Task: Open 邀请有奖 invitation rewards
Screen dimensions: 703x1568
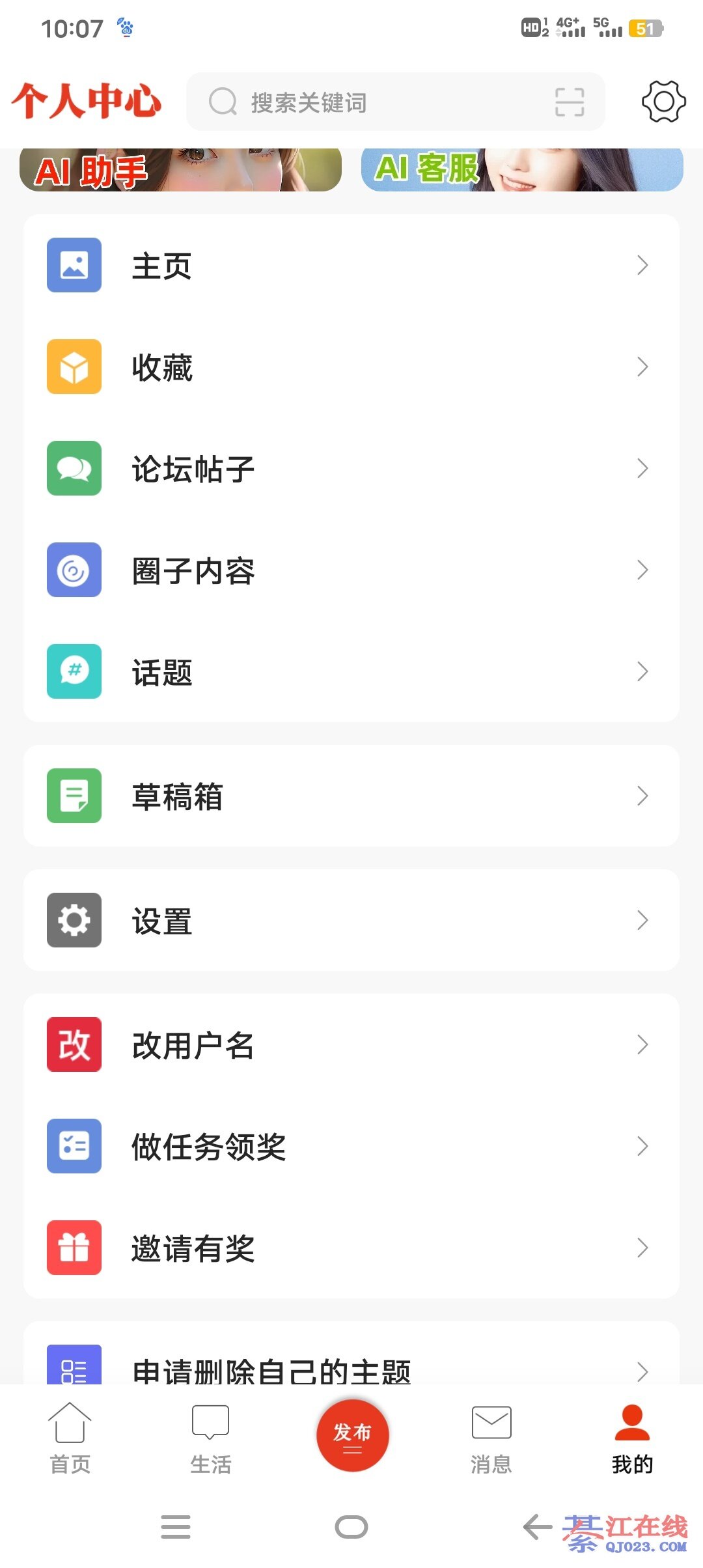Action: point(351,1248)
